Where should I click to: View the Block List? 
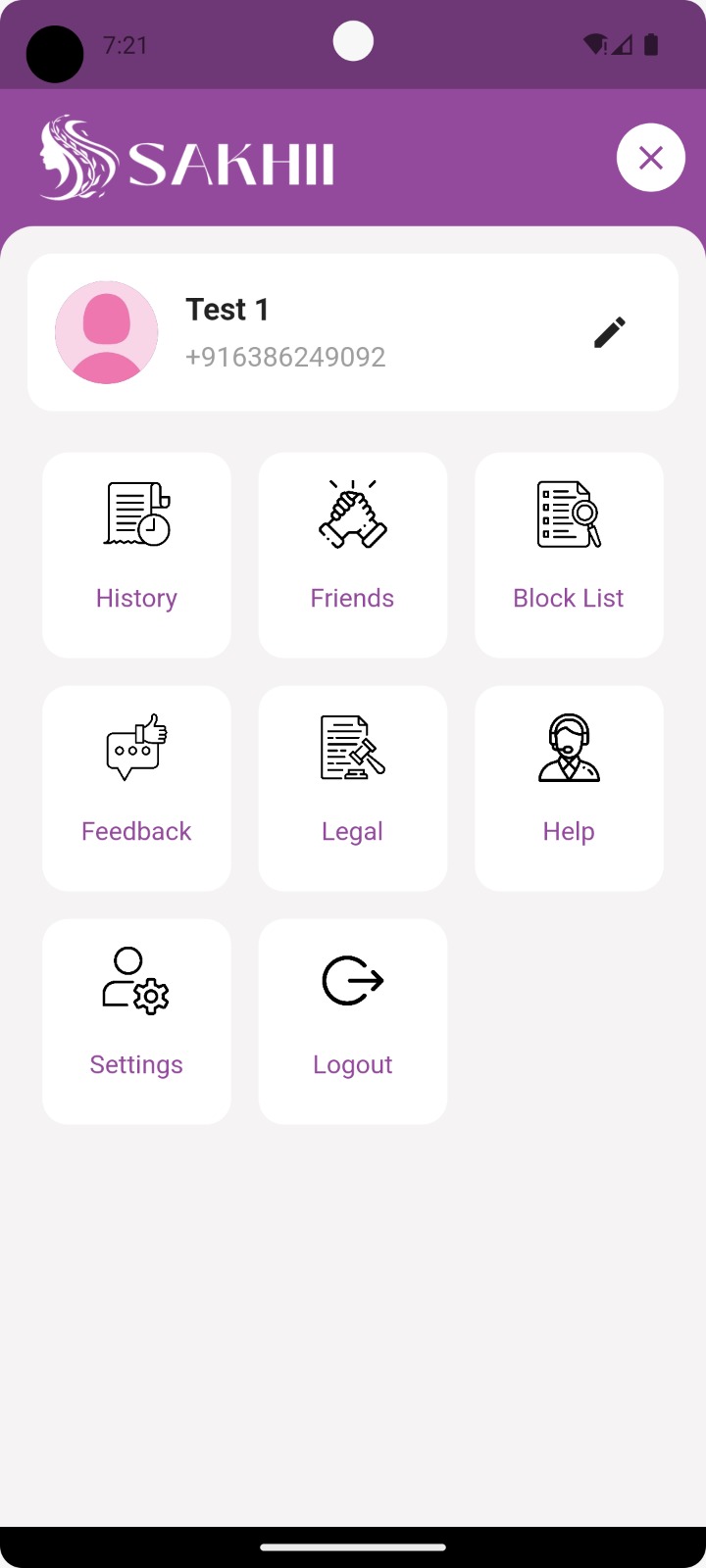569,555
